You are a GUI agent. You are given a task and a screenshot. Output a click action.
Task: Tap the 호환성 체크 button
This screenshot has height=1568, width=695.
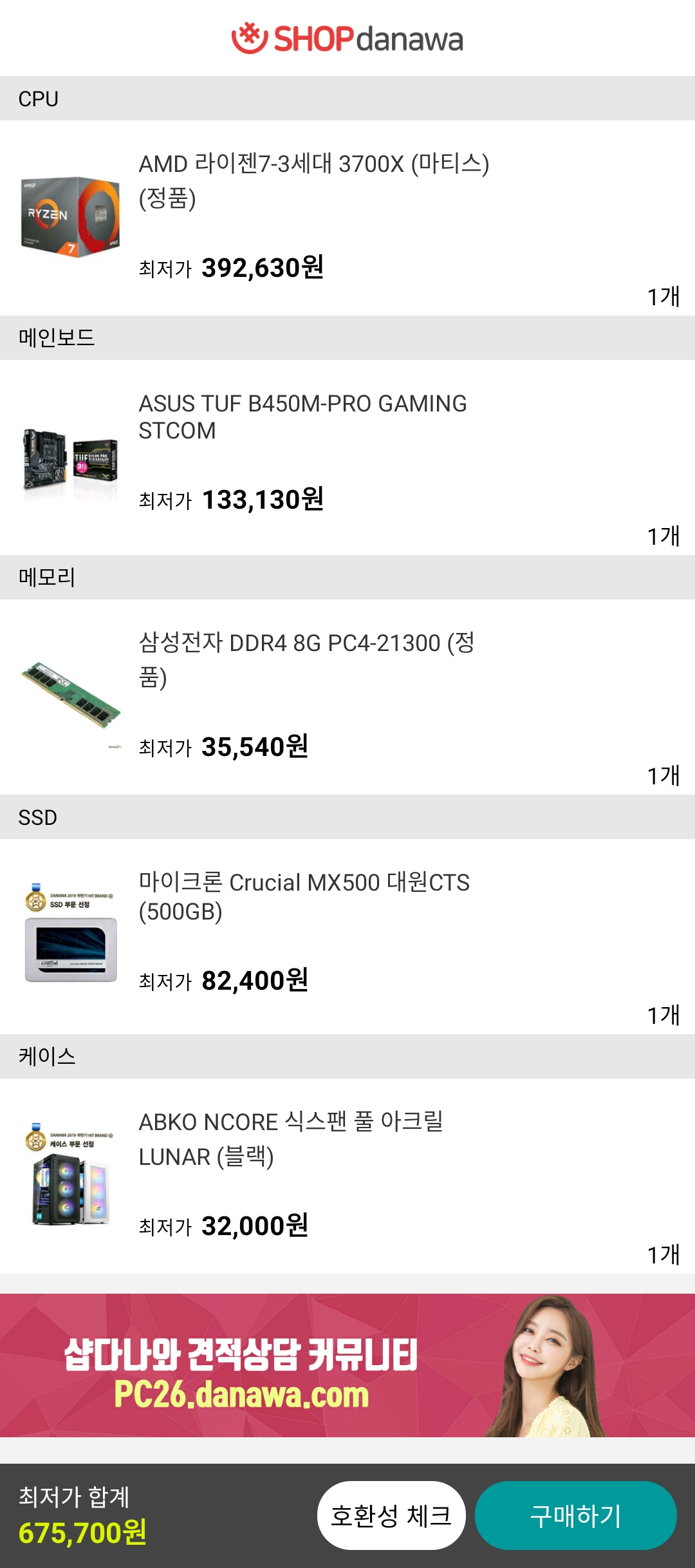pyautogui.click(x=391, y=1515)
